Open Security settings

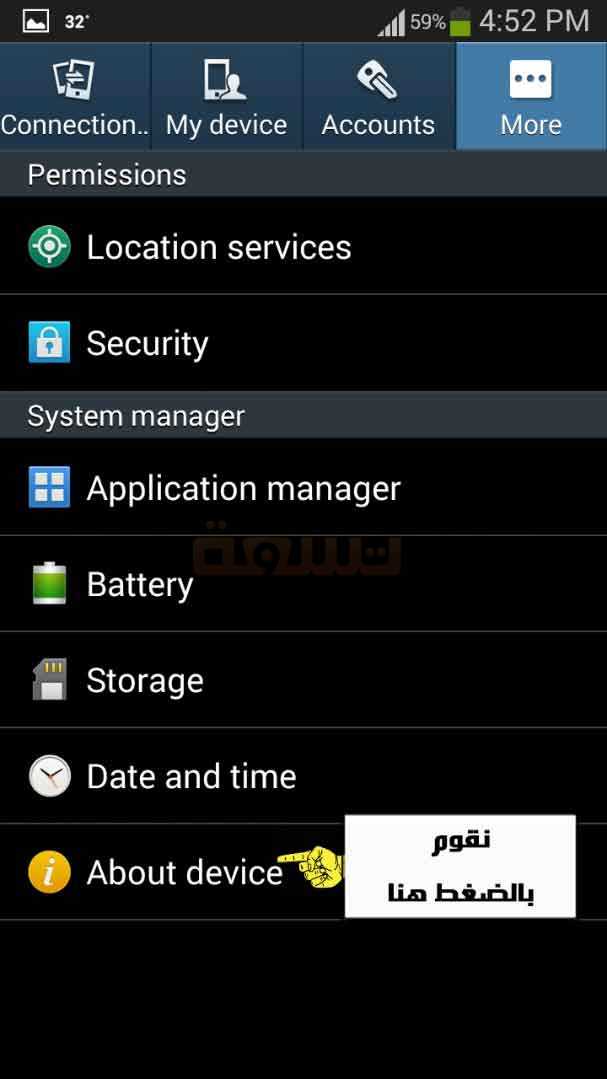[x=304, y=343]
